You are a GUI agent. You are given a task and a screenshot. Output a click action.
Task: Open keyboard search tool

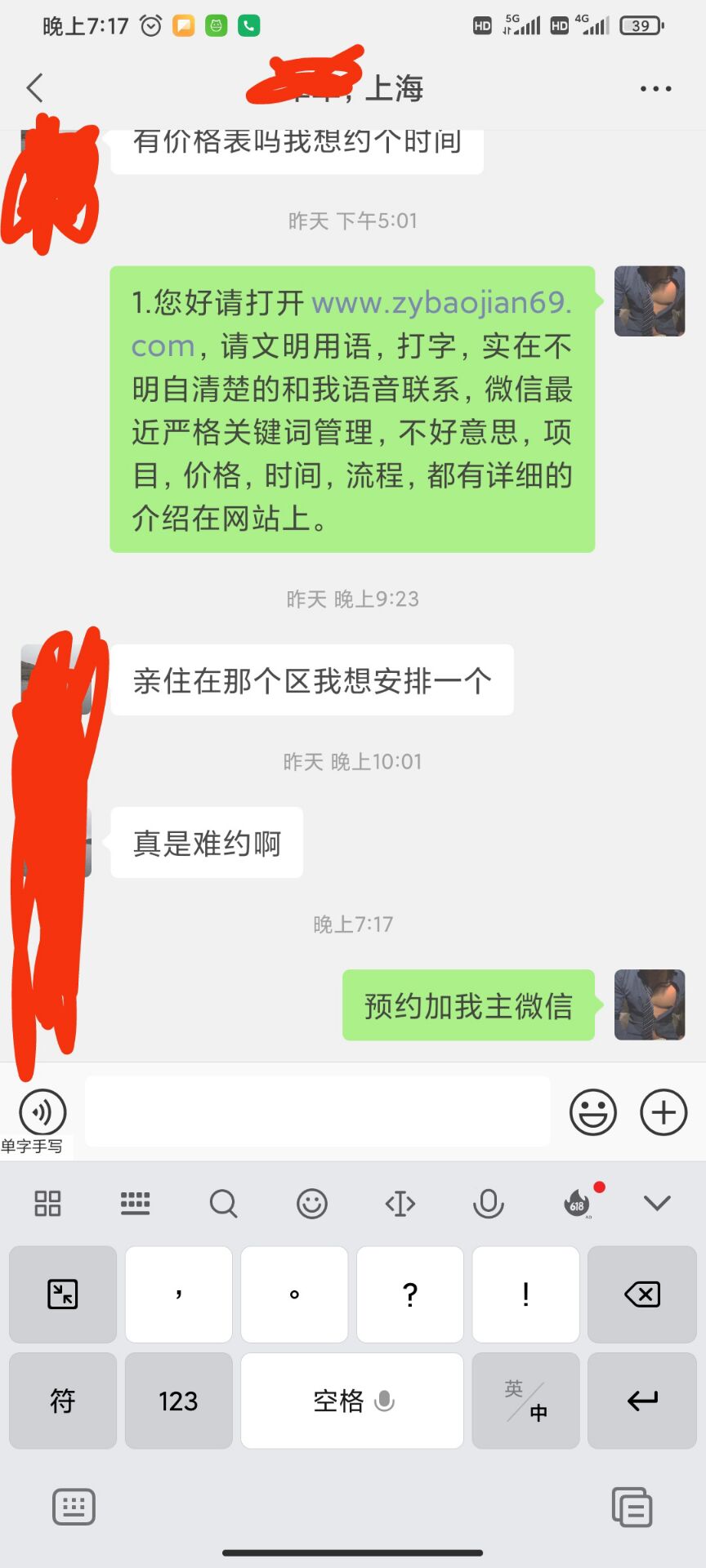pos(223,1203)
